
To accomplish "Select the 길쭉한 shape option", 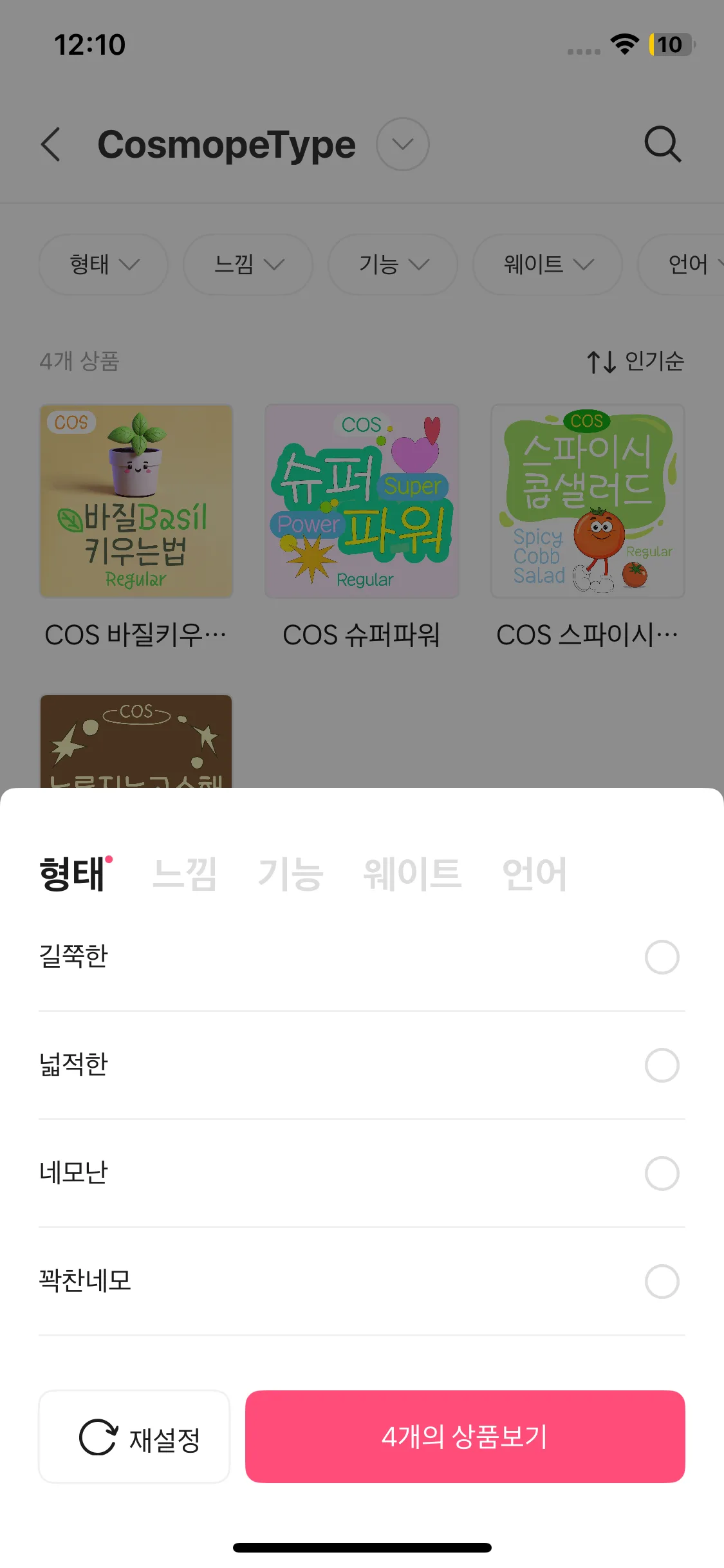I will [662, 957].
